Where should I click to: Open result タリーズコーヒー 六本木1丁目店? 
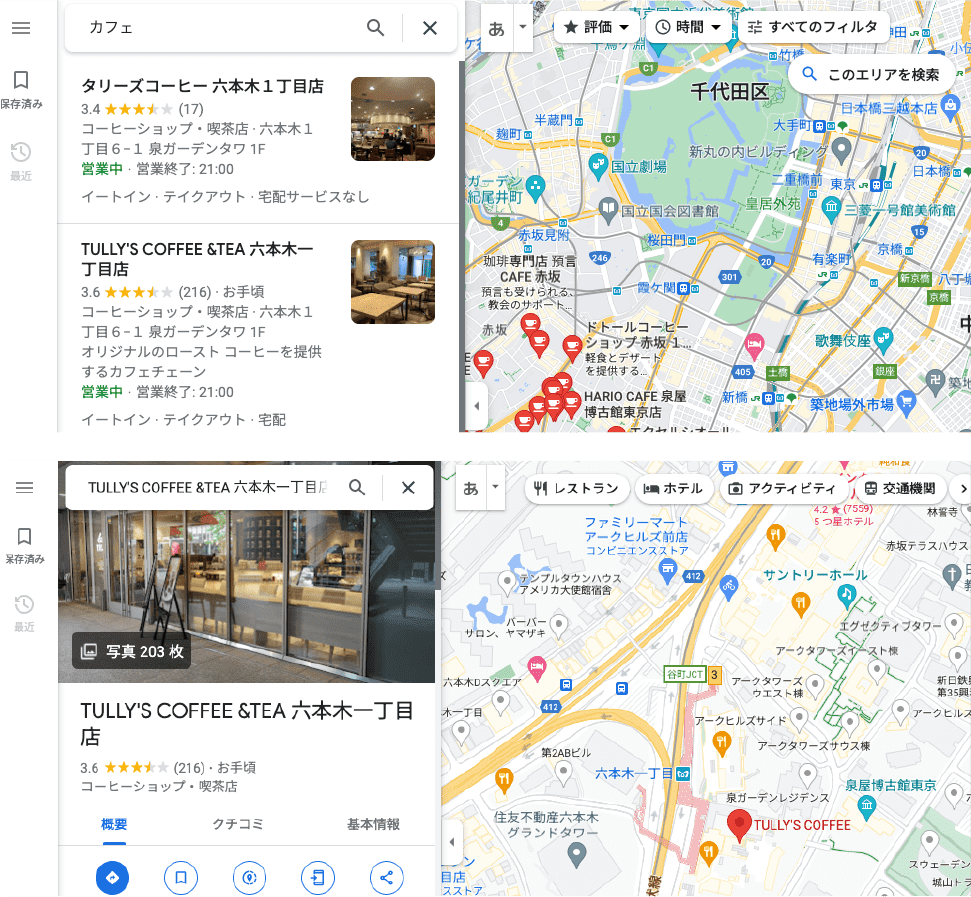pyautogui.click(x=202, y=87)
